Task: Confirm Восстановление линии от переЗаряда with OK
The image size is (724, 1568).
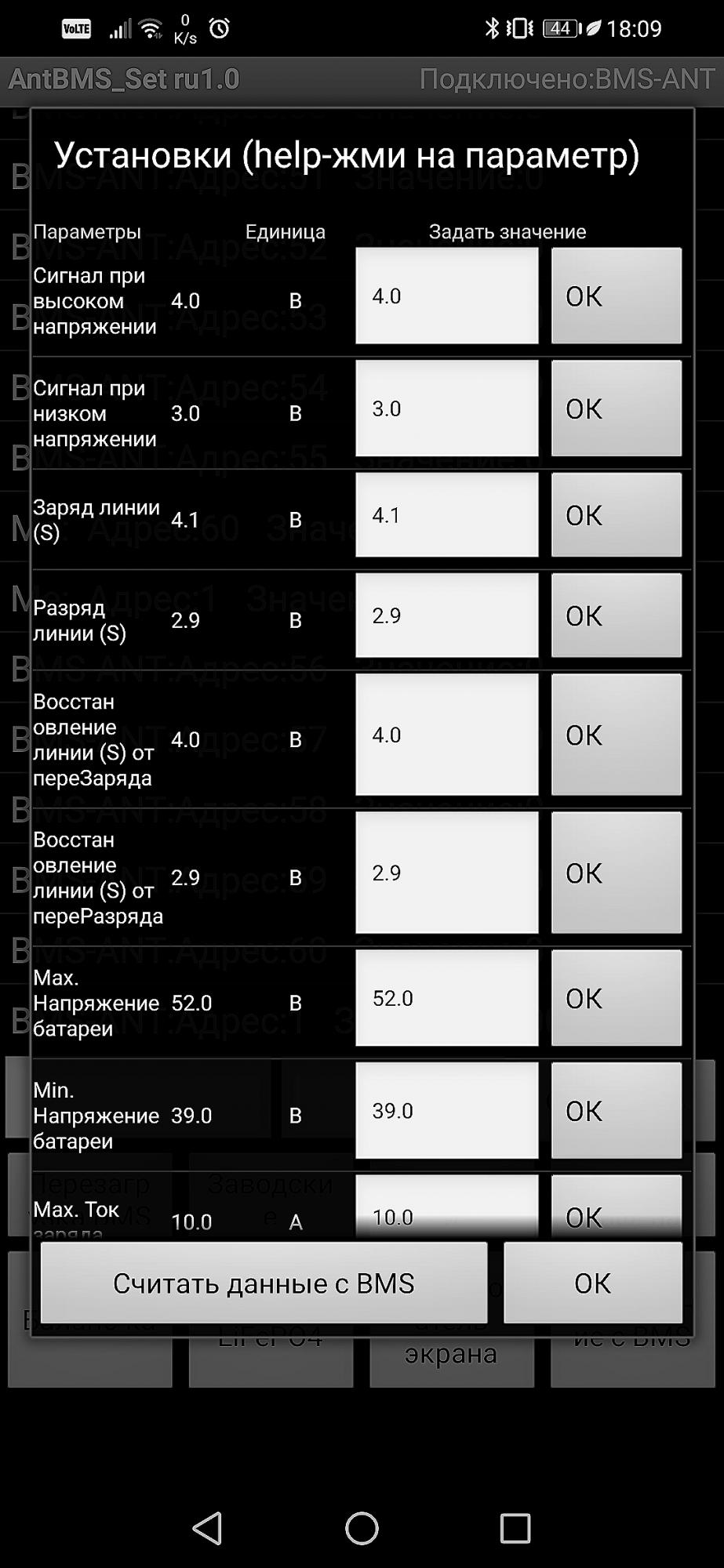Action: click(x=616, y=735)
